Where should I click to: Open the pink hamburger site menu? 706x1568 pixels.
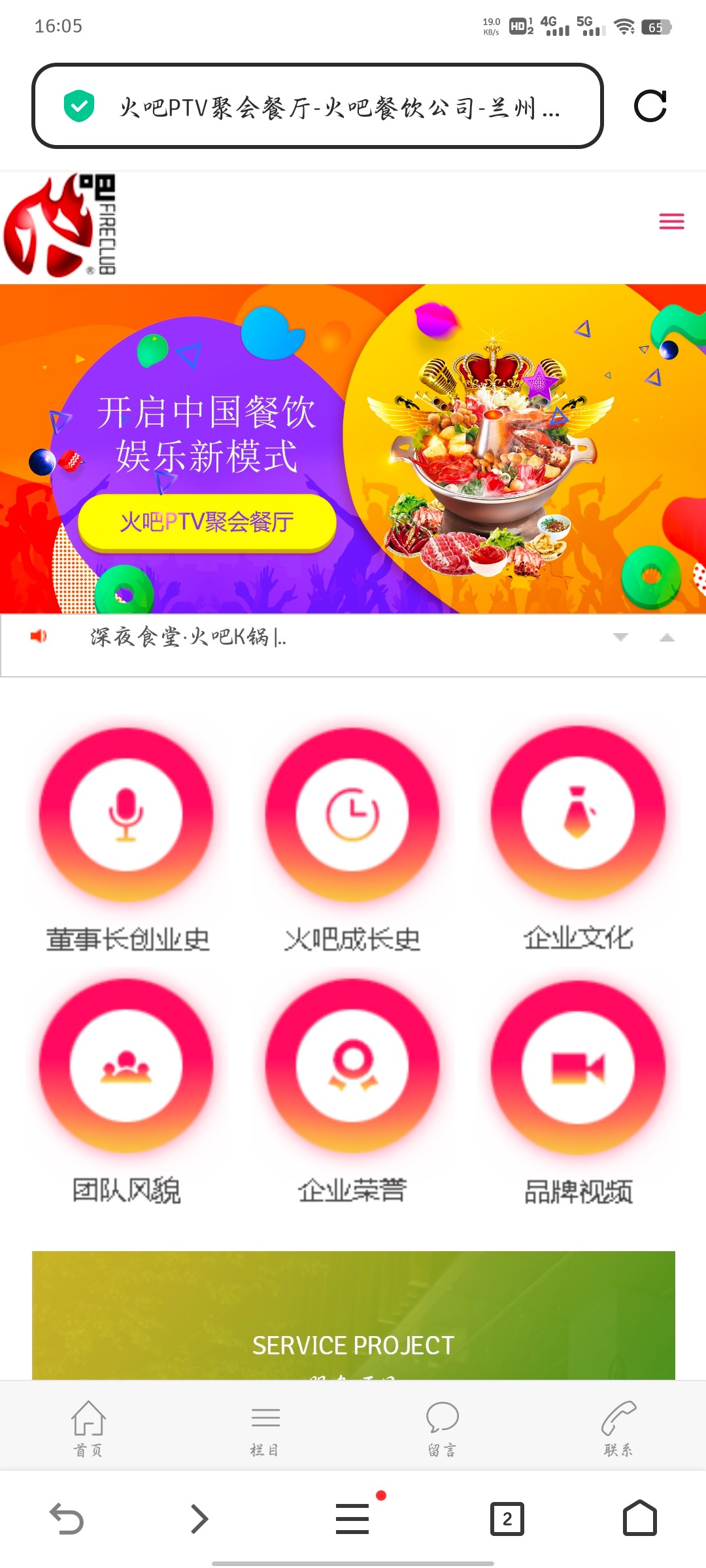click(671, 221)
